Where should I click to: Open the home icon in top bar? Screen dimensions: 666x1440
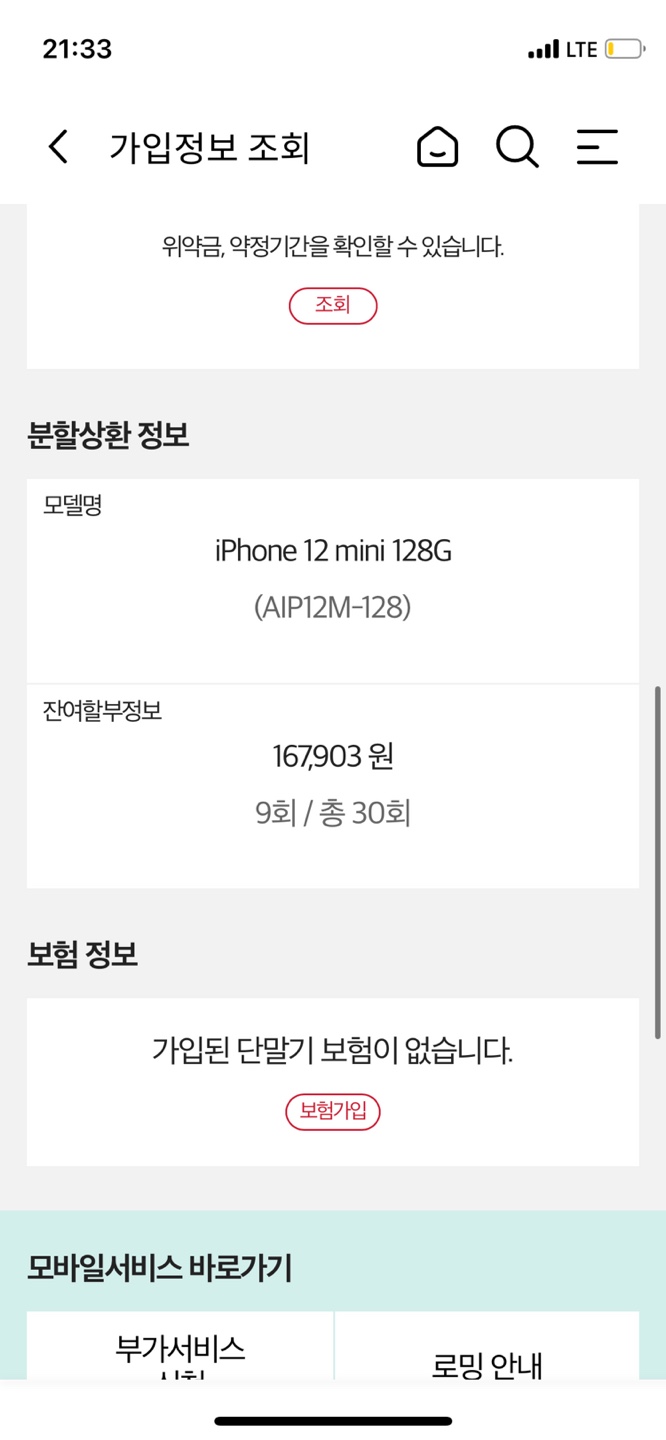click(437, 148)
